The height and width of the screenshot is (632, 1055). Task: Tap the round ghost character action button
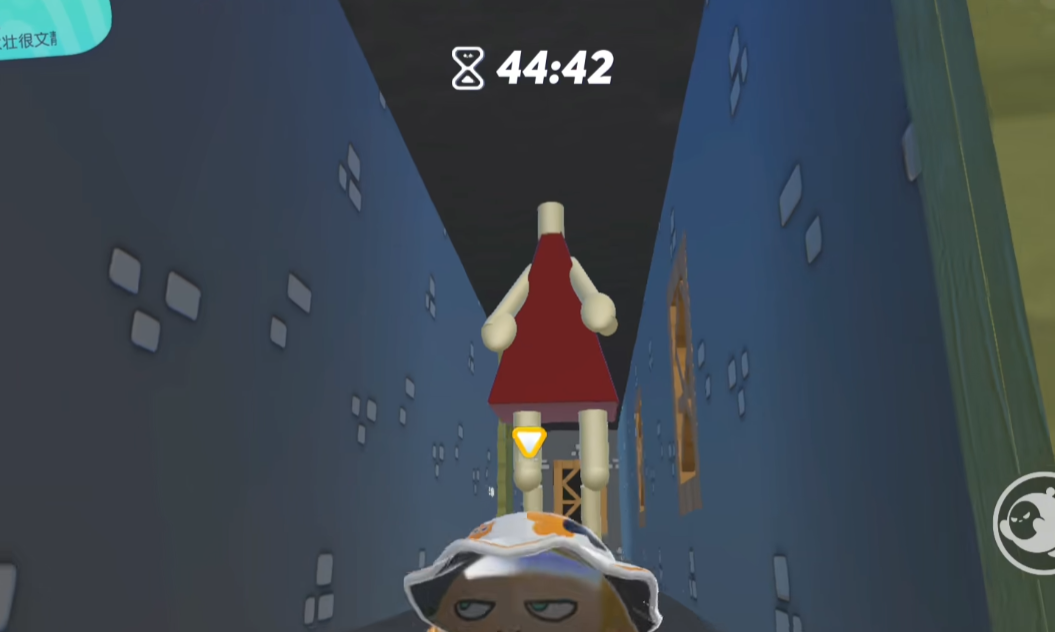[x=1030, y=522]
